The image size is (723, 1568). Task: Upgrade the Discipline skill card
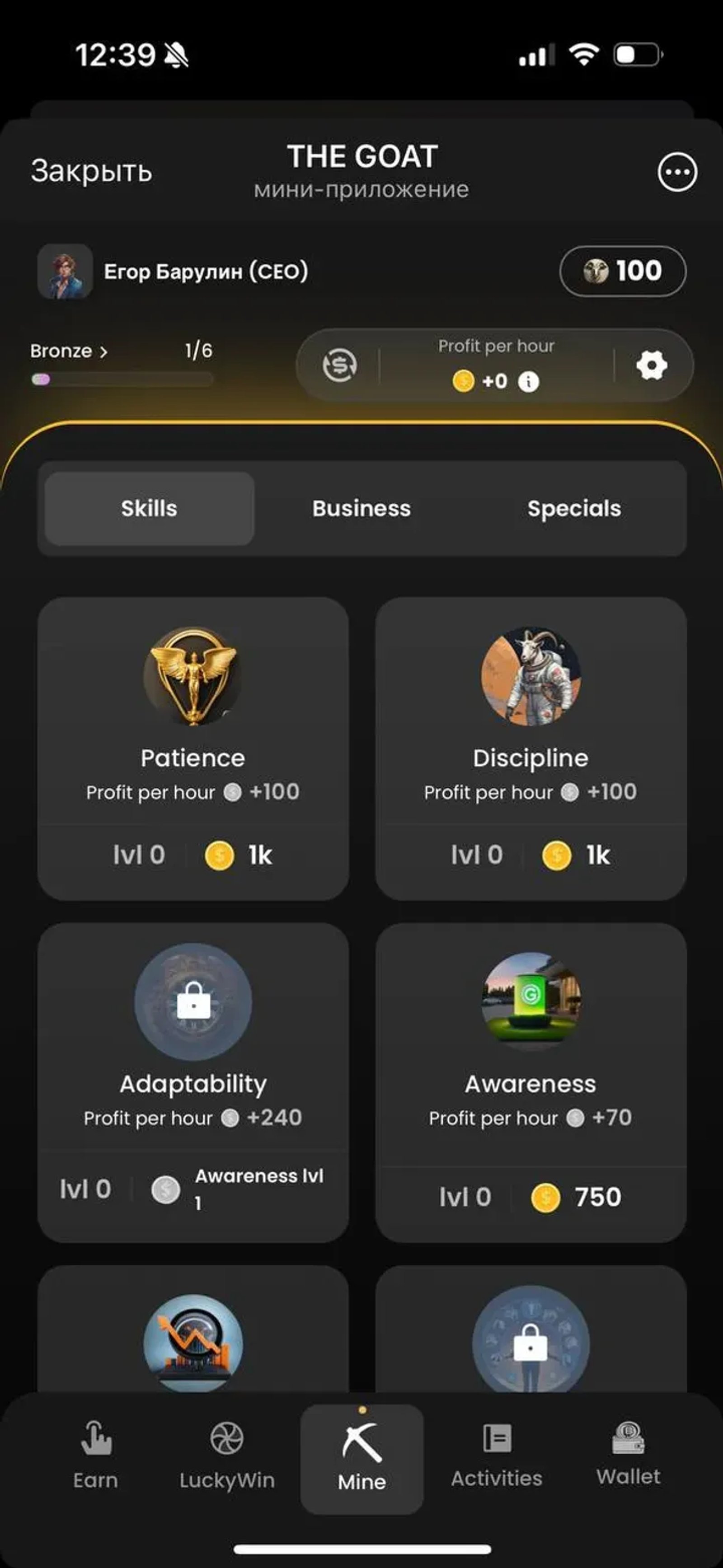(531, 748)
